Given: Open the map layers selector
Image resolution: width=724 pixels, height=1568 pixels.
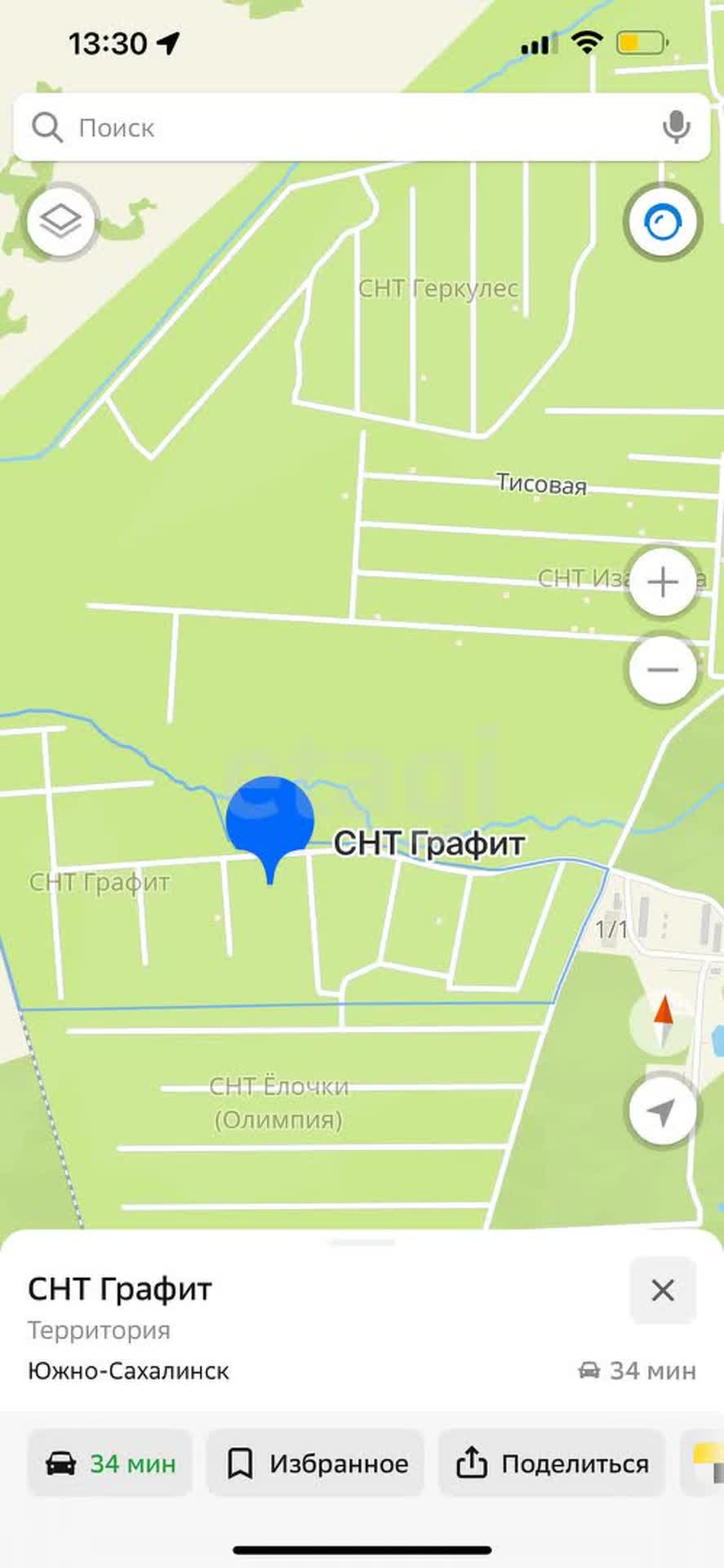Looking at the screenshot, I should click(61, 221).
